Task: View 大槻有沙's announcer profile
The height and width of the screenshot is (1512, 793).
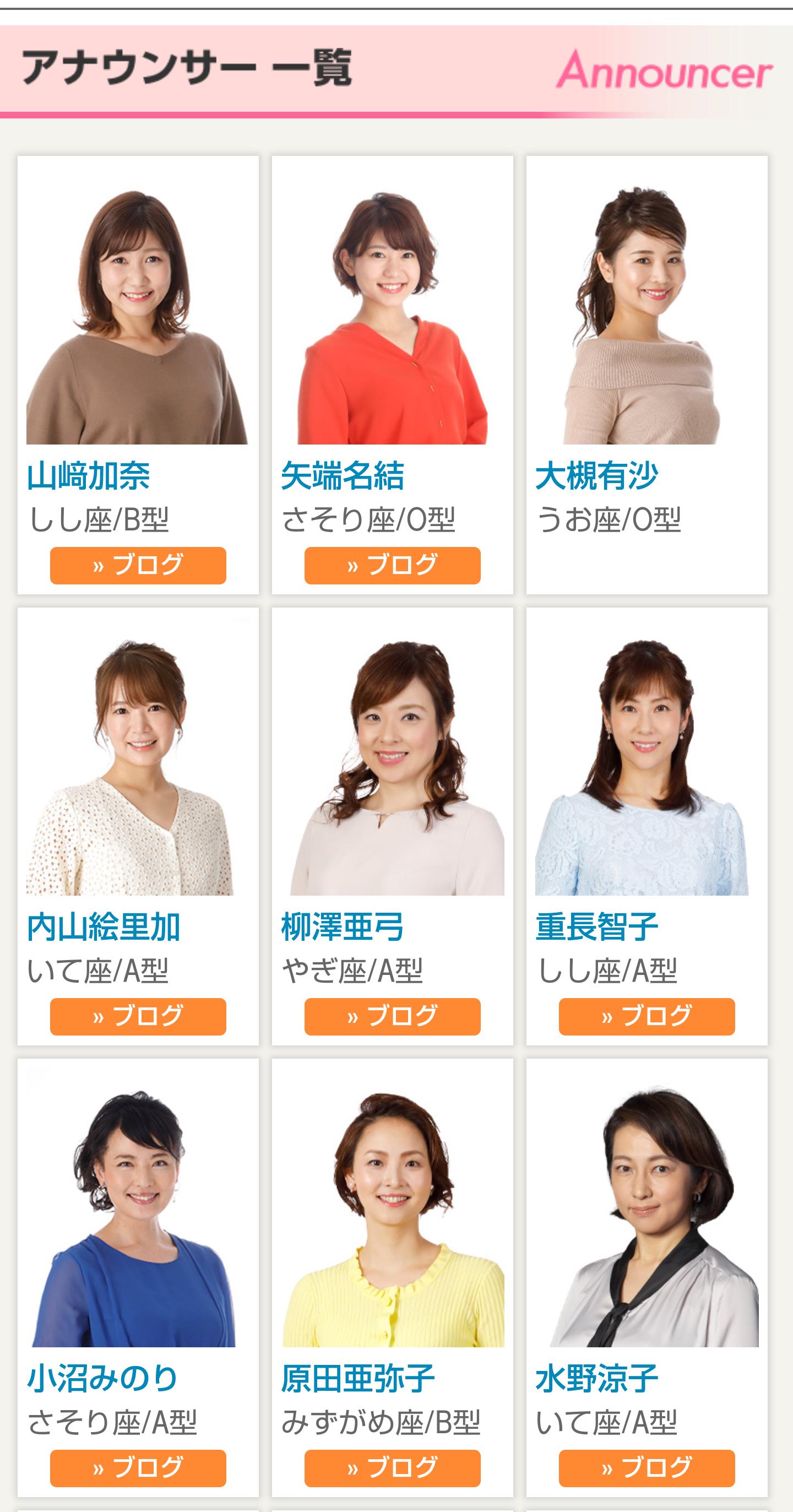Action: click(x=596, y=475)
